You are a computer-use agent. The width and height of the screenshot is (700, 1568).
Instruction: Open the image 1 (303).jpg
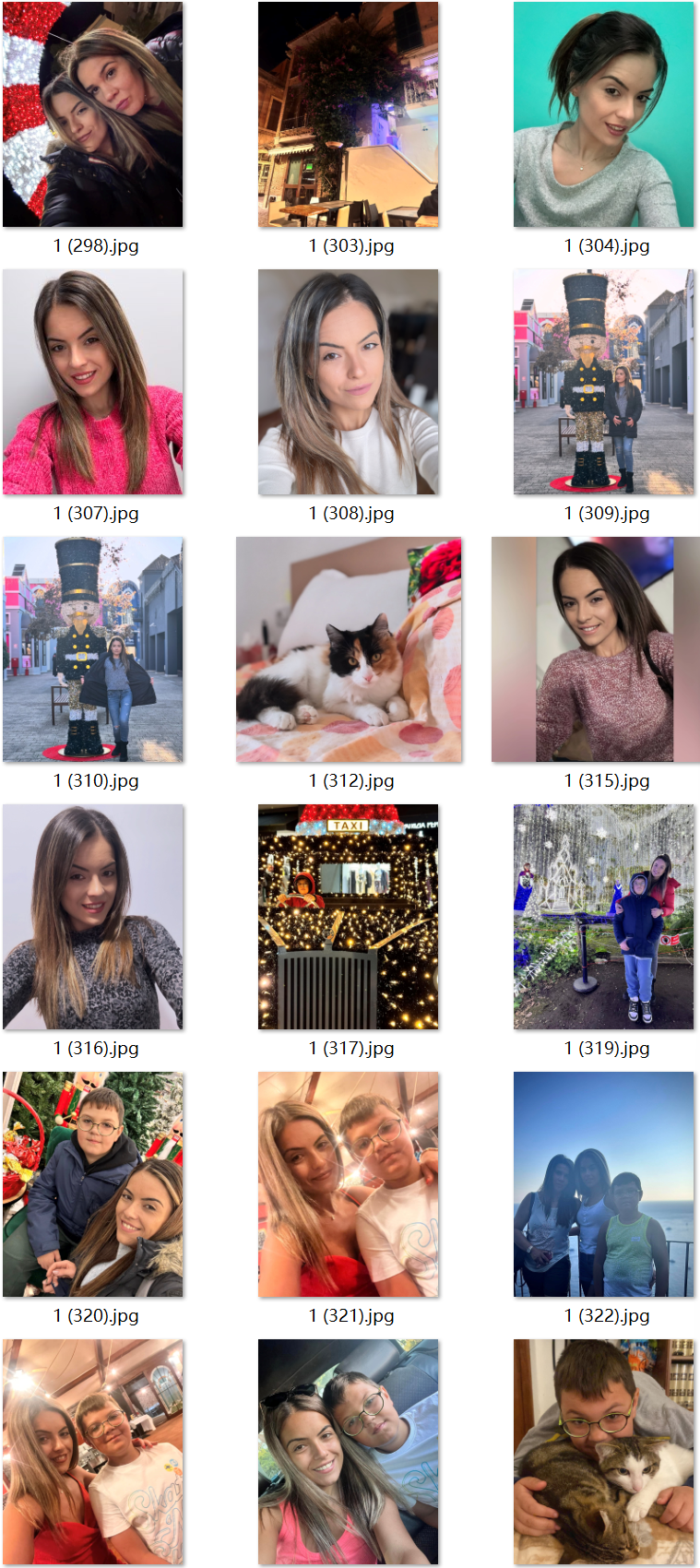click(x=349, y=114)
